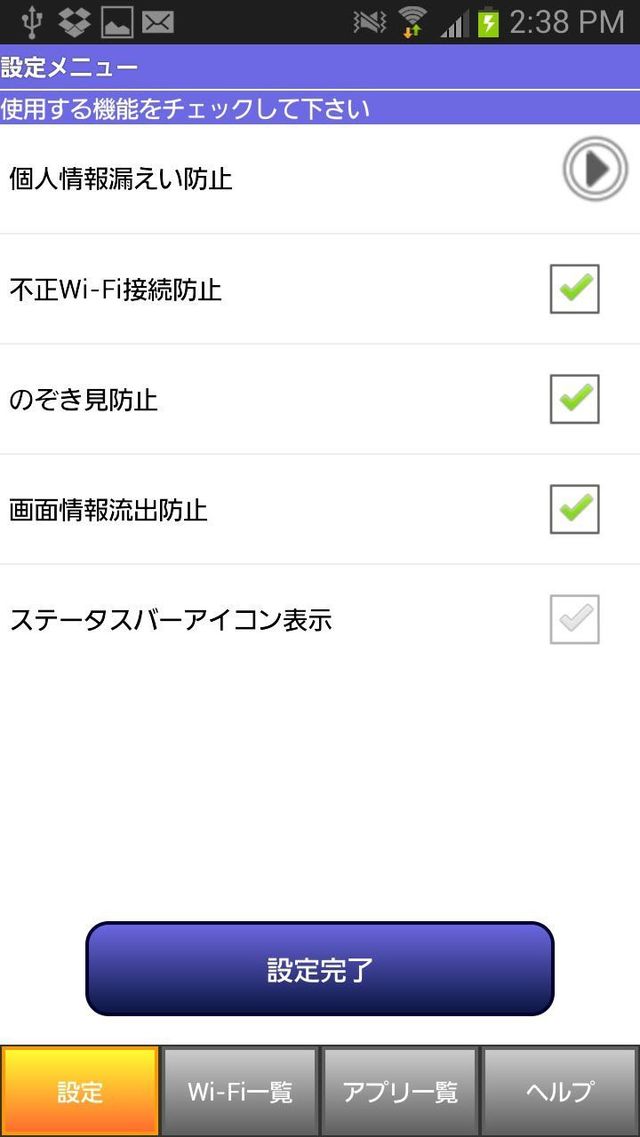Toggle the 画面情報流出防止 checkbox

[574, 509]
